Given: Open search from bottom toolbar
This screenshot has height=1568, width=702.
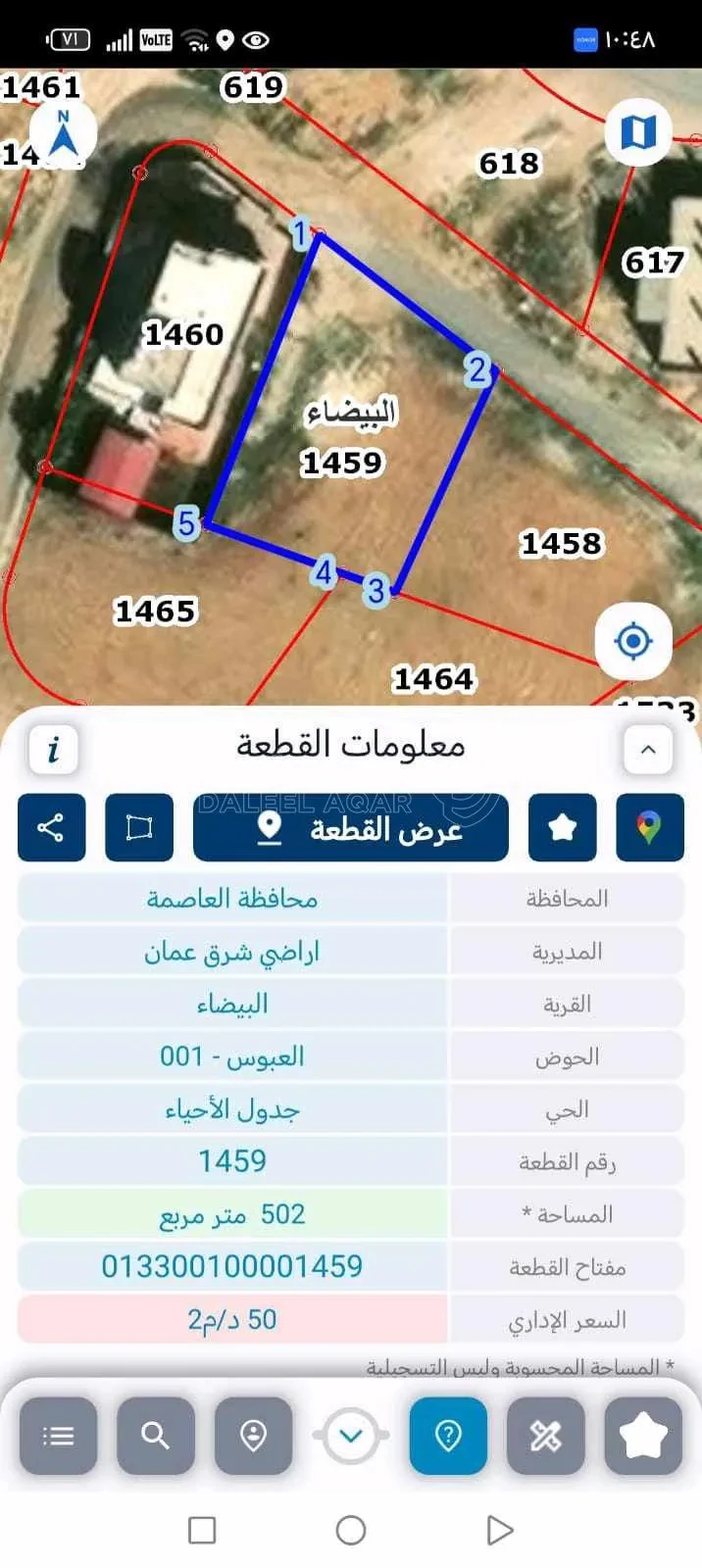Looking at the screenshot, I should pyautogui.click(x=156, y=1437).
